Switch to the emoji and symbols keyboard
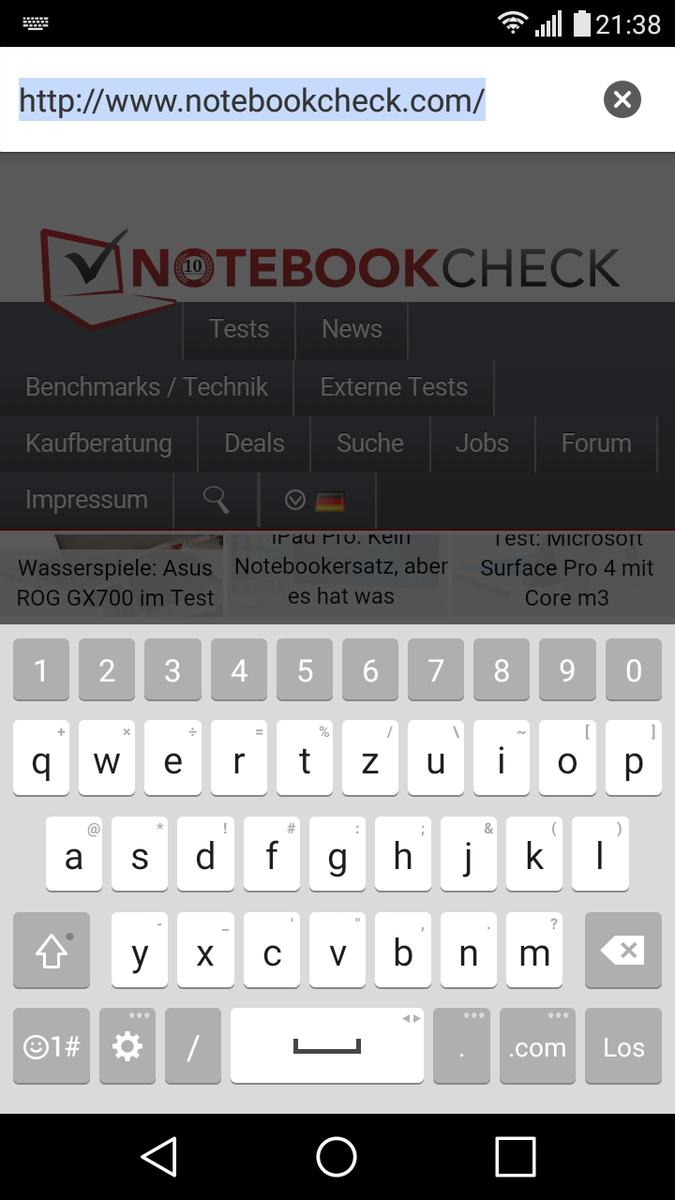 (x=51, y=1046)
